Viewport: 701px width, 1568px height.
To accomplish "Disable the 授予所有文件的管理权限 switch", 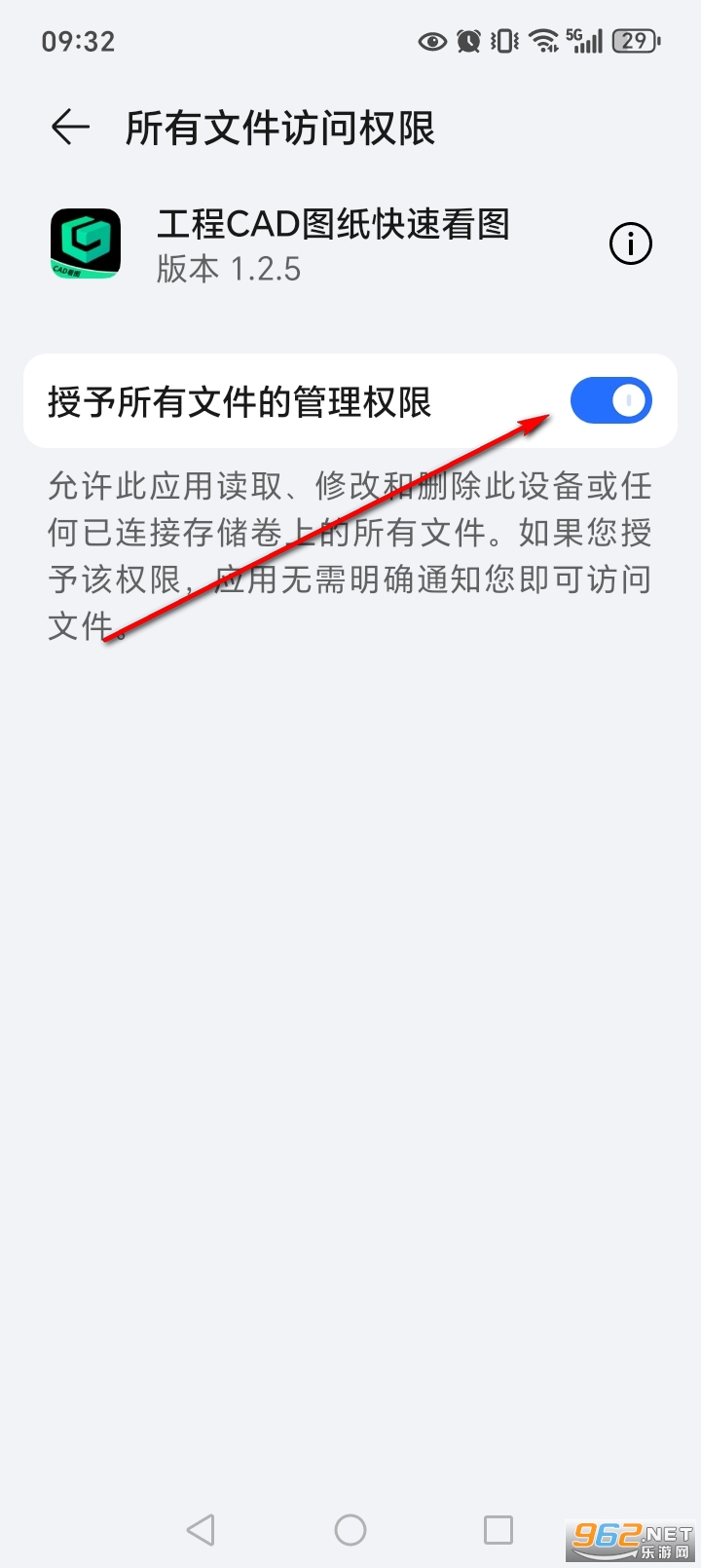I will [x=610, y=400].
